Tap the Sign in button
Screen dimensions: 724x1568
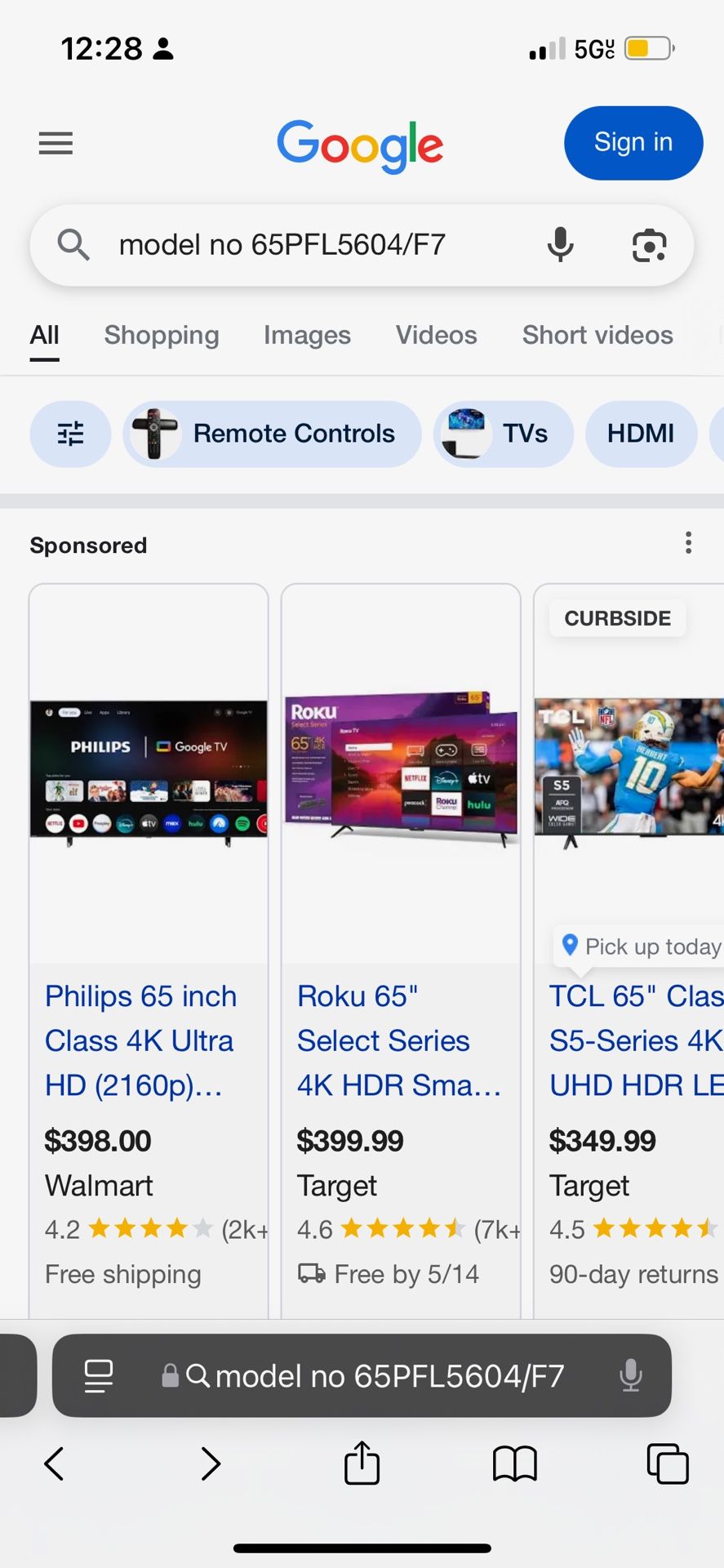[x=633, y=143]
